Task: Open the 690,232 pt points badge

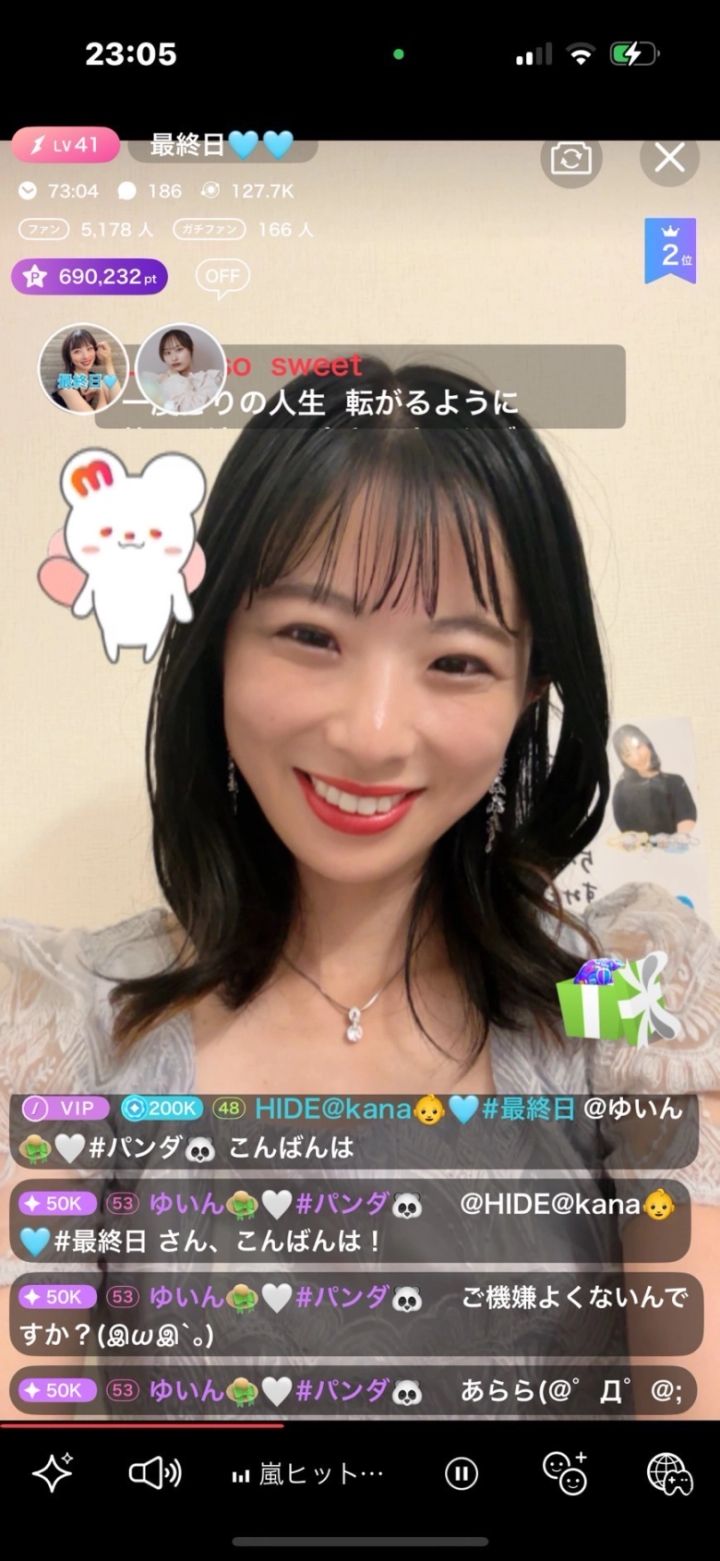Action: [89, 277]
